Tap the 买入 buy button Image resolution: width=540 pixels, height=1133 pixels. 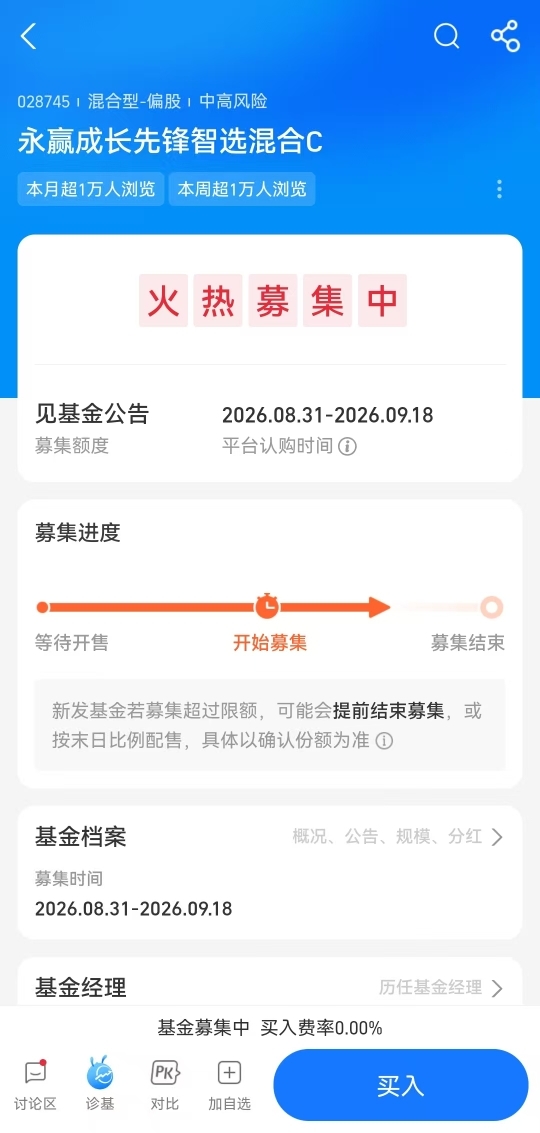[400, 1085]
